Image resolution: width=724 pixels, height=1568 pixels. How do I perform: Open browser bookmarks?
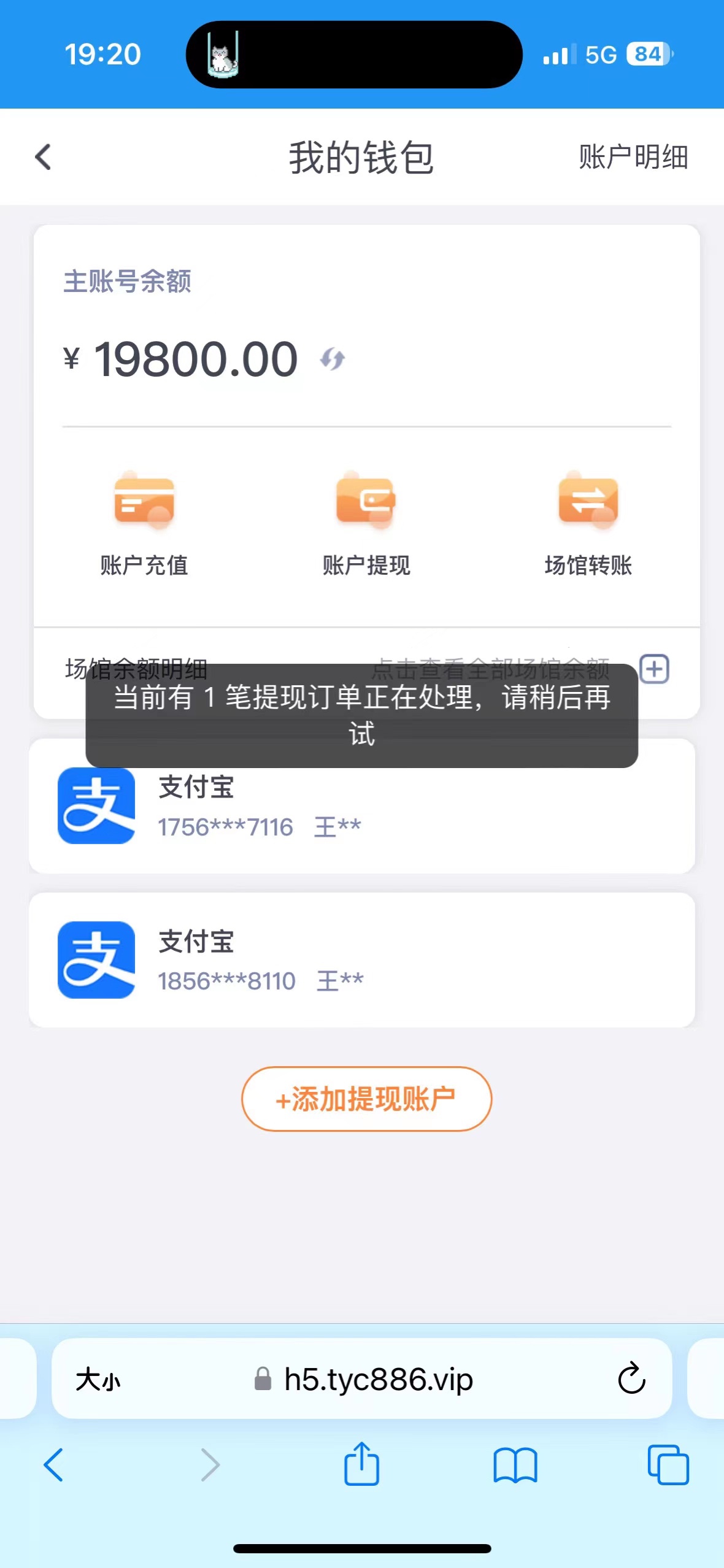pyautogui.click(x=515, y=1465)
